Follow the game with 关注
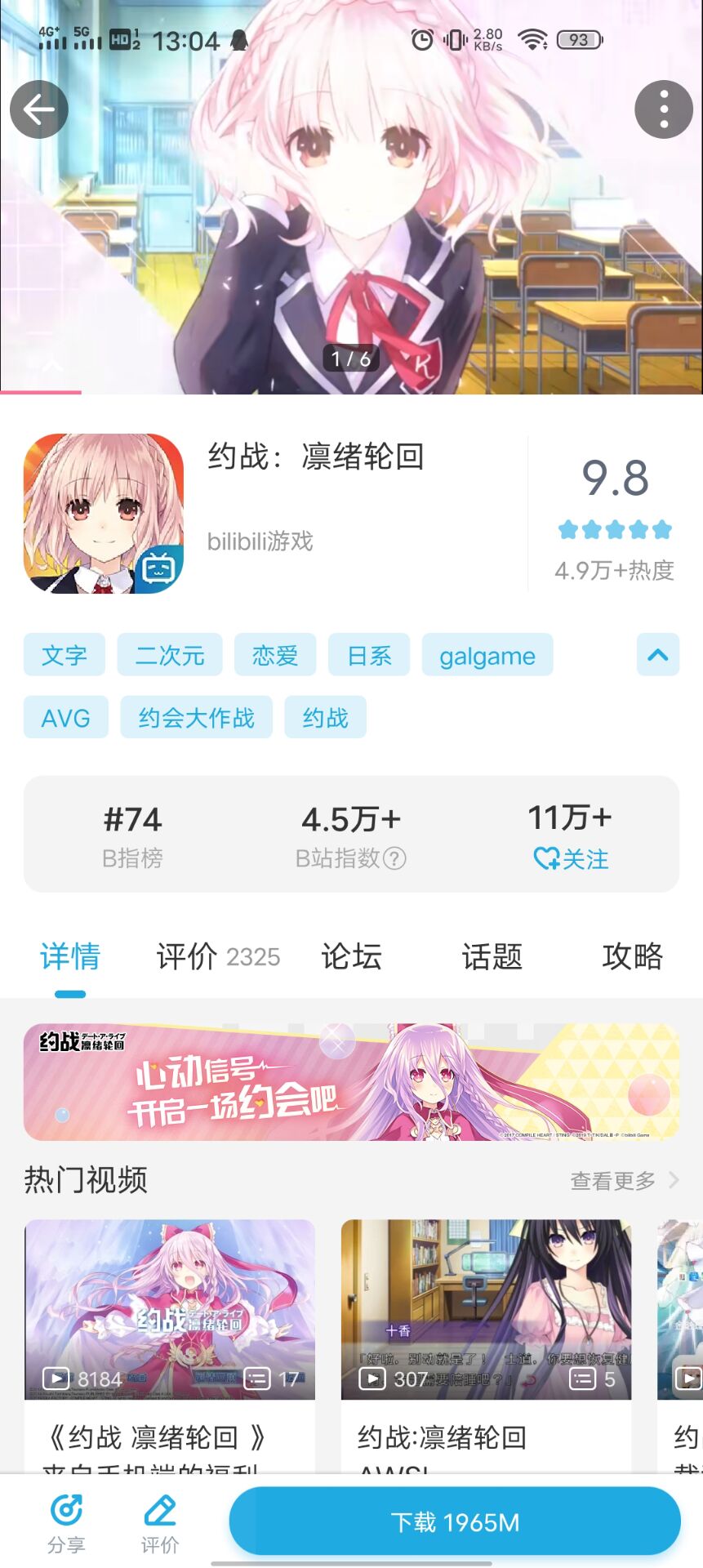The image size is (703, 1568). (x=571, y=859)
